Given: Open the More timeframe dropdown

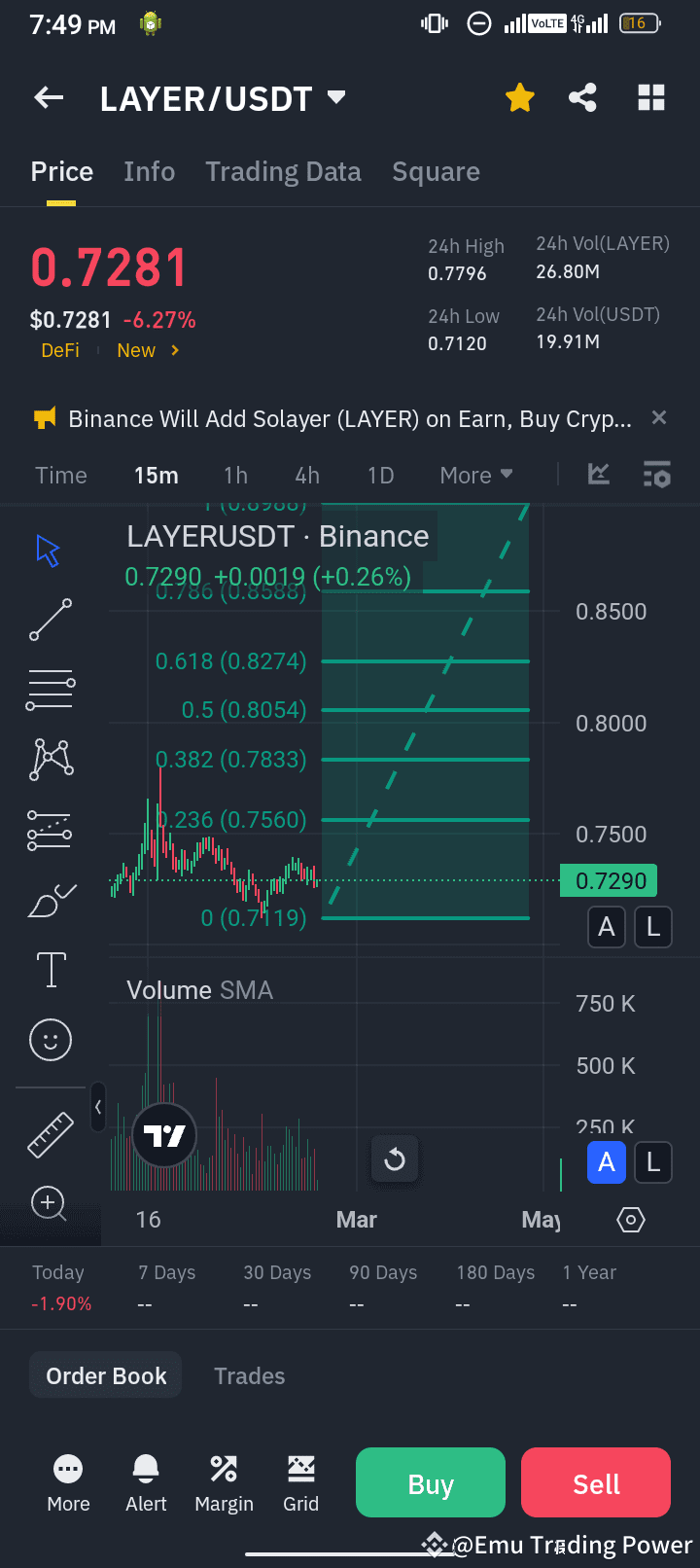Looking at the screenshot, I should tap(475, 475).
